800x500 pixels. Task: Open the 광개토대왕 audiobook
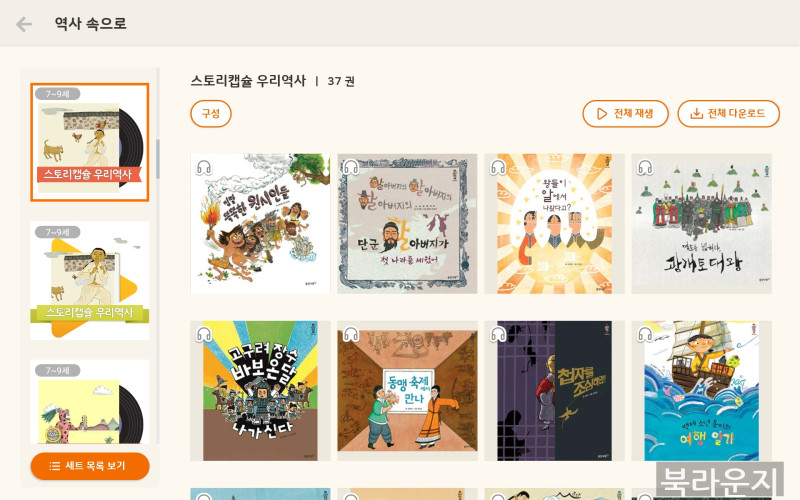point(701,224)
